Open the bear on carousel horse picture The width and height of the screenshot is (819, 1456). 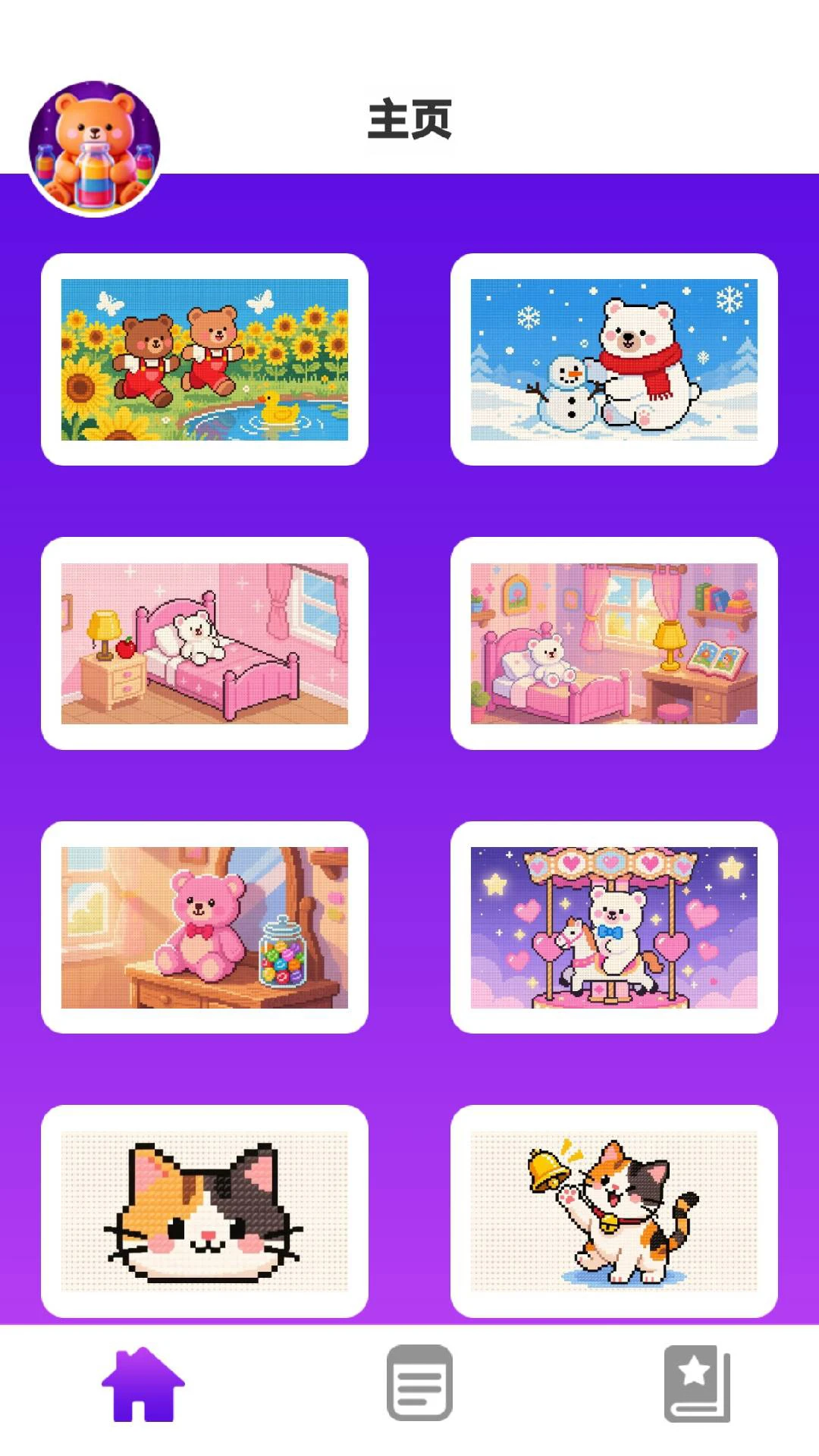pos(614,927)
